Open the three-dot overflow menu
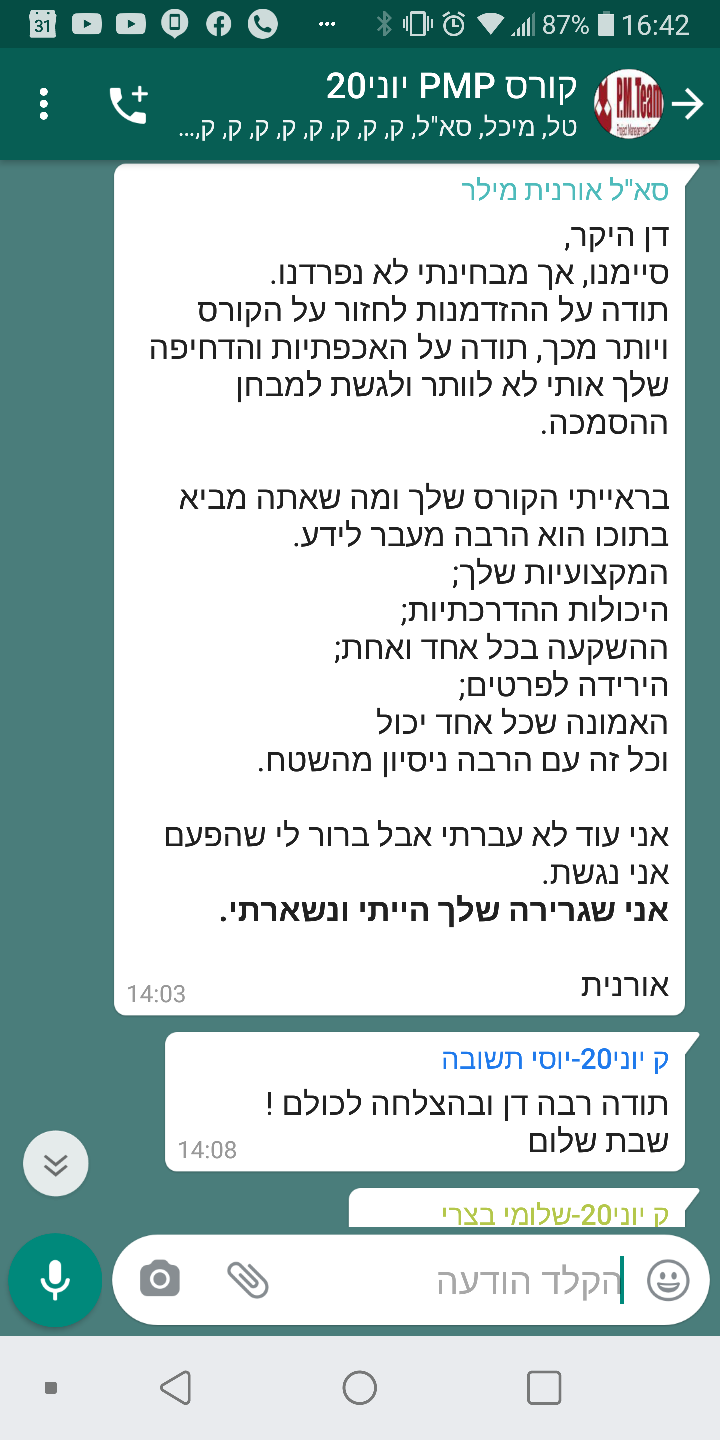The image size is (720, 1440). pyautogui.click(x=43, y=105)
